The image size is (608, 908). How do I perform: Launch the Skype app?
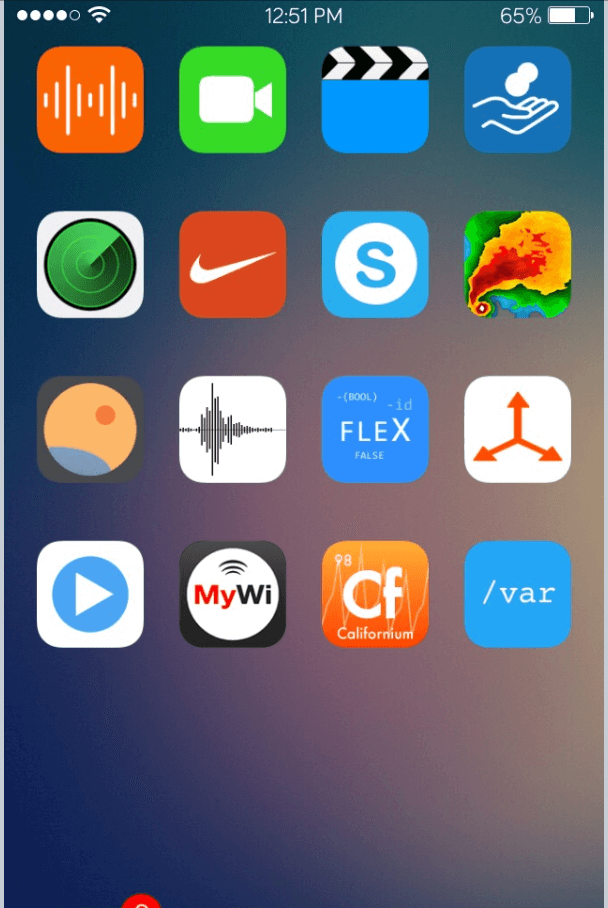[375, 264]
